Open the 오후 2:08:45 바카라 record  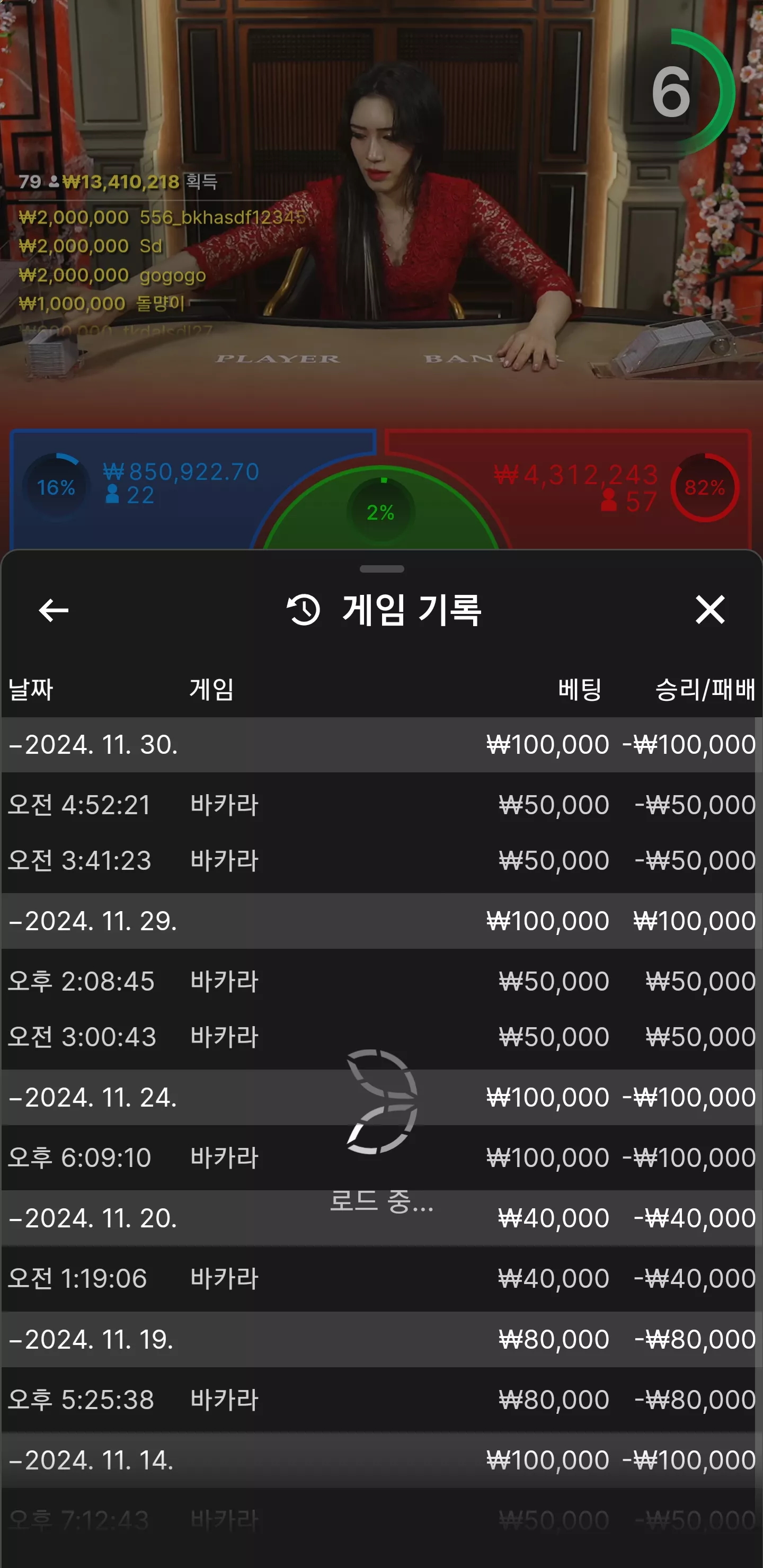[x=378, y=981]
